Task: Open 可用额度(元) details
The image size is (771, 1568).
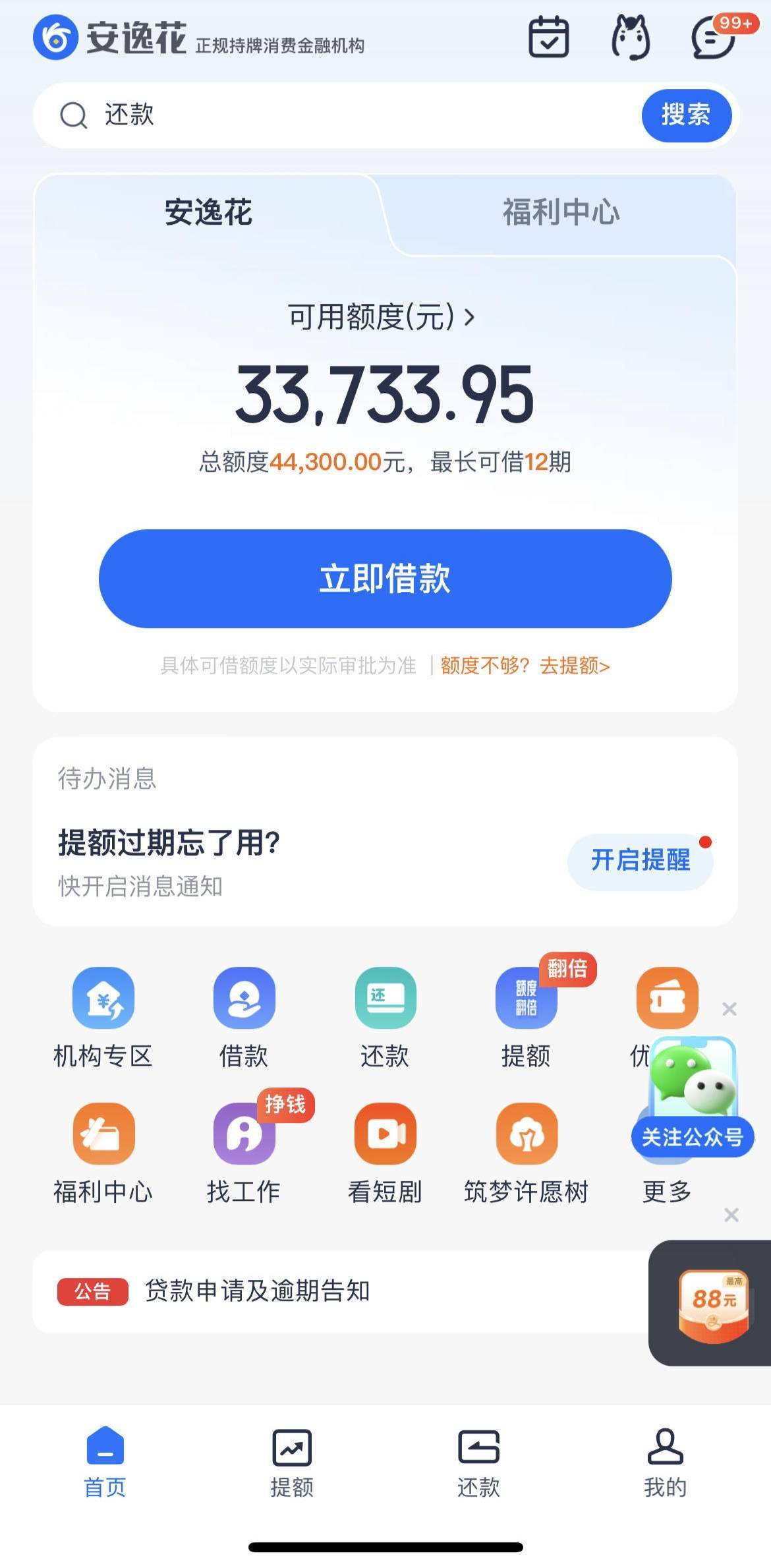Action: coord(381,317)
